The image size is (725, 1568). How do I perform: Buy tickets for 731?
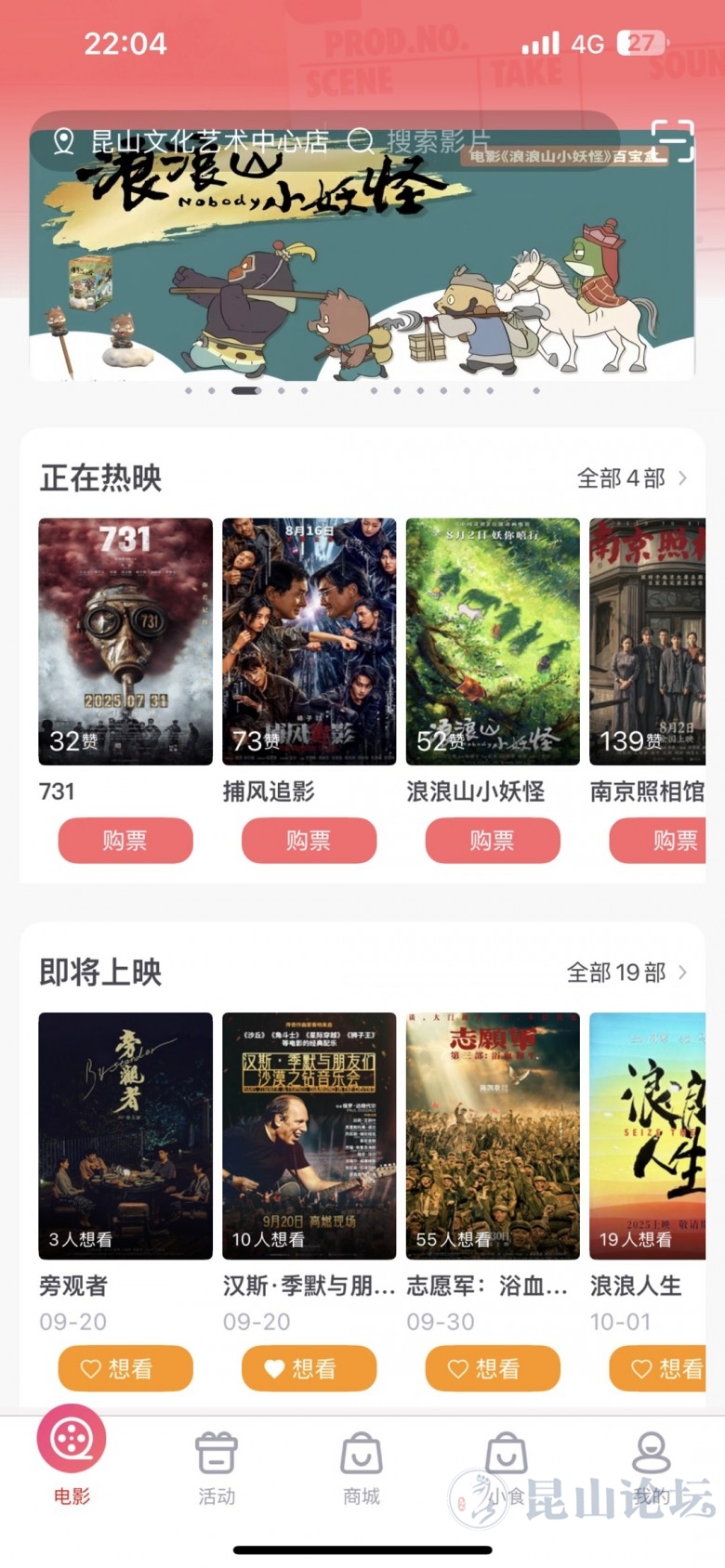[125, 841]
